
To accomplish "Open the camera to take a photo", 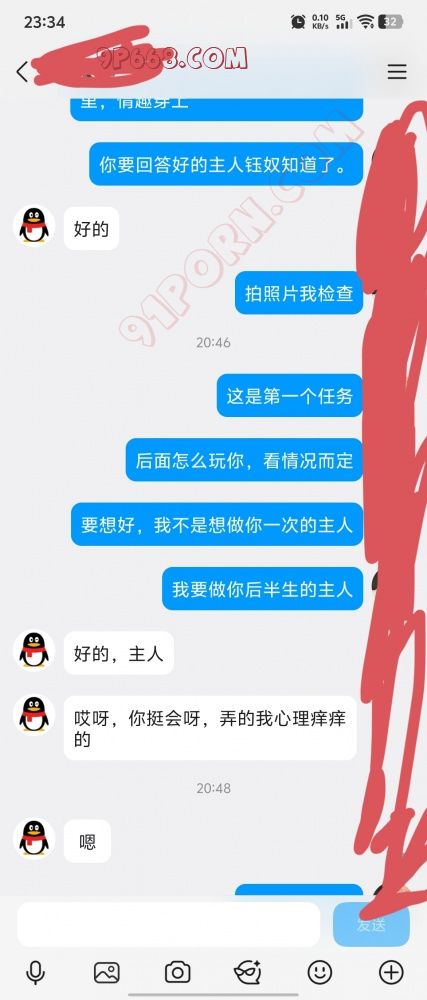I will (x=177, y=973).
